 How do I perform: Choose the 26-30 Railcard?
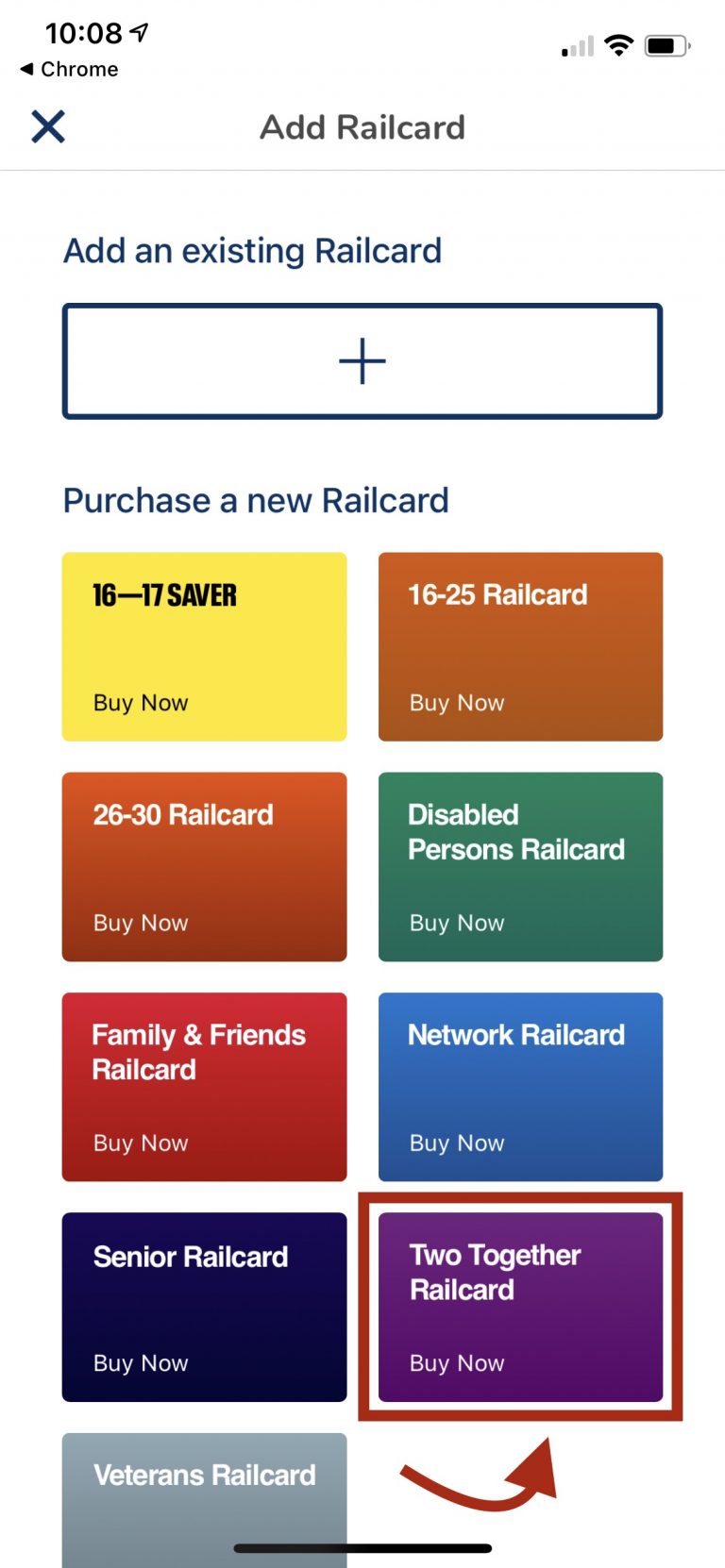click(x=204, y=867)
